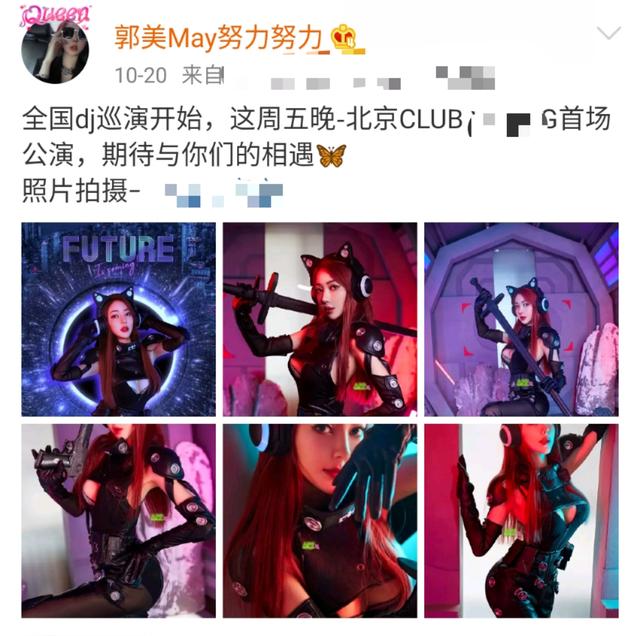Open the FUTURE poster photo
The image size is (640, 636).
click(119, 319)
